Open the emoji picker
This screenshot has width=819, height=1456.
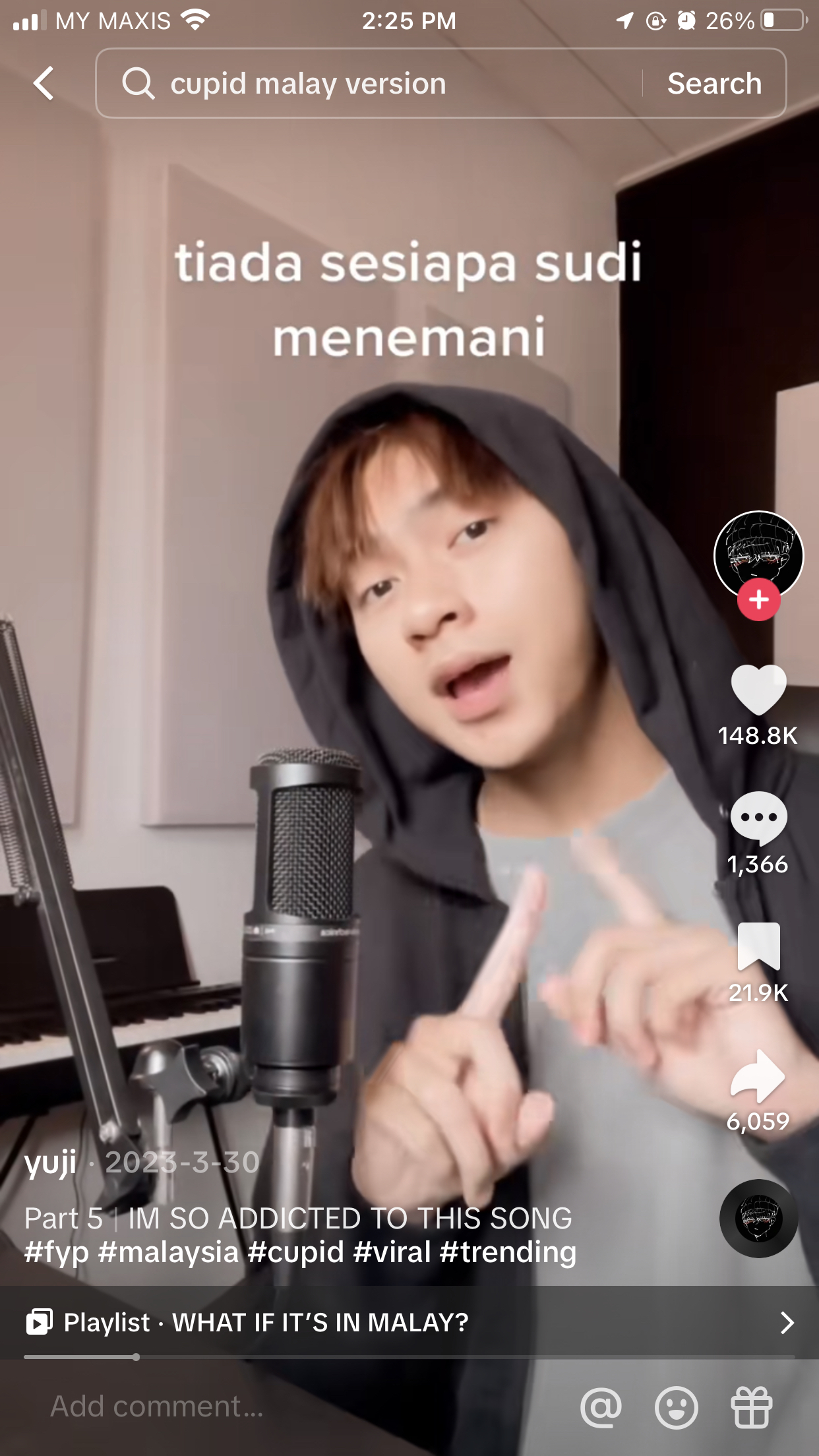[x=676, y=1407]
